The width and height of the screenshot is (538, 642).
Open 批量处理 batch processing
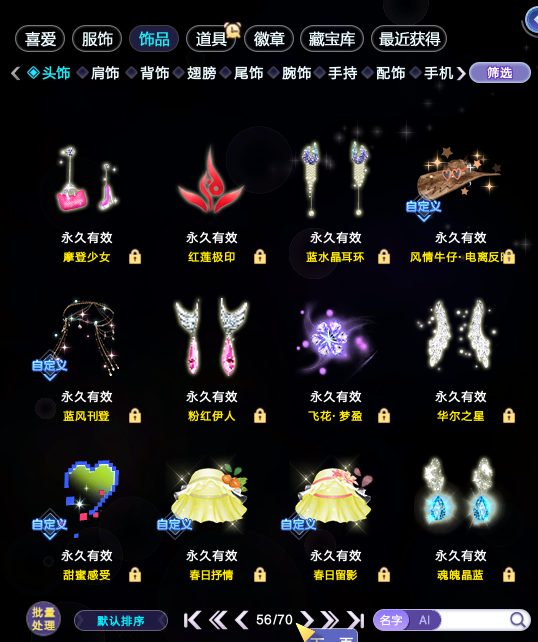pyautogui.click(x=43, y=619)
